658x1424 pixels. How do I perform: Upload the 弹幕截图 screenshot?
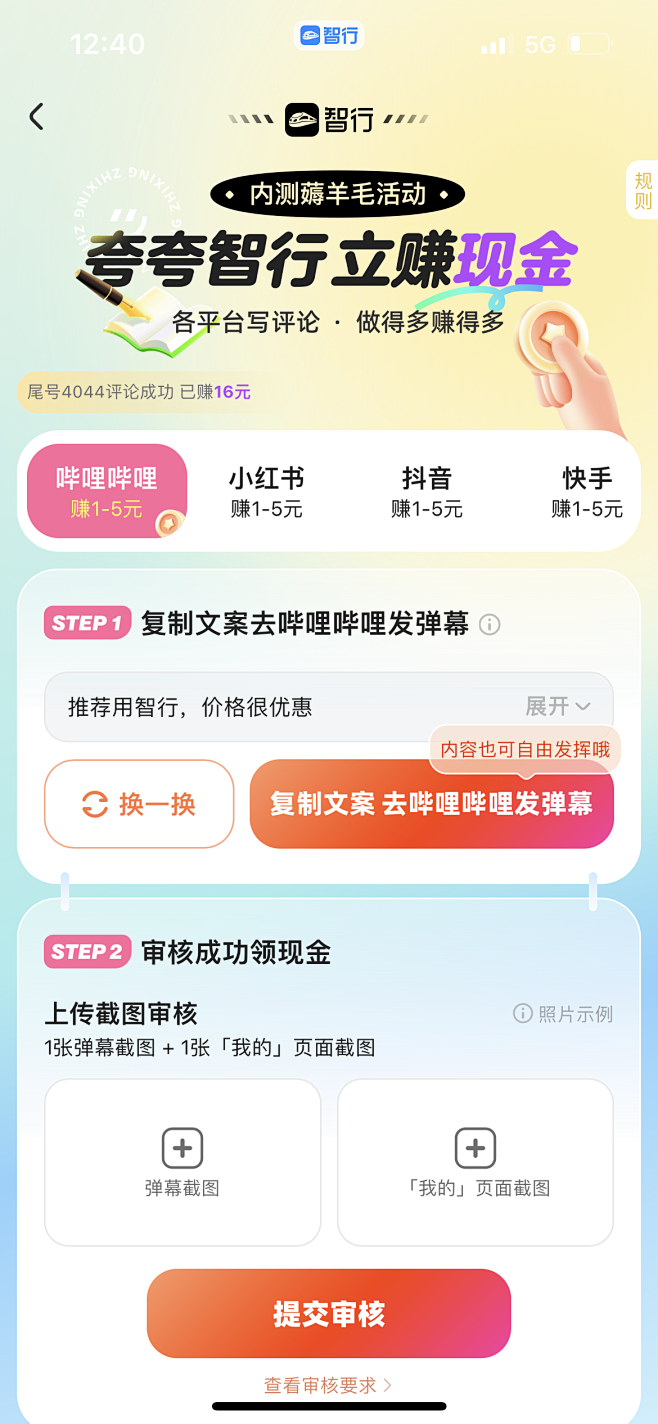click(182, 1161)
